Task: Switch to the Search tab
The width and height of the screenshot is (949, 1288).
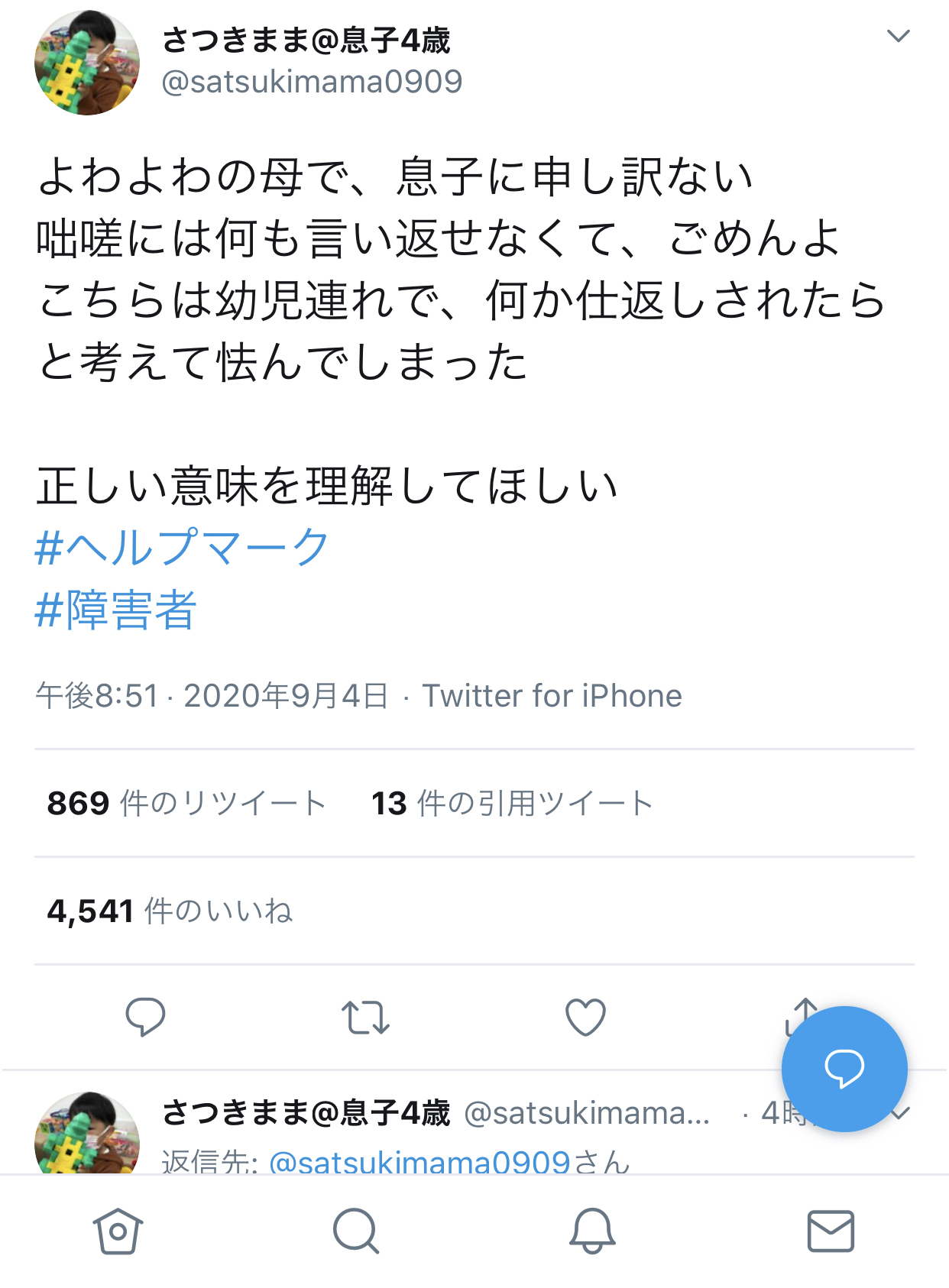Action: click(x=355, y=1231)
